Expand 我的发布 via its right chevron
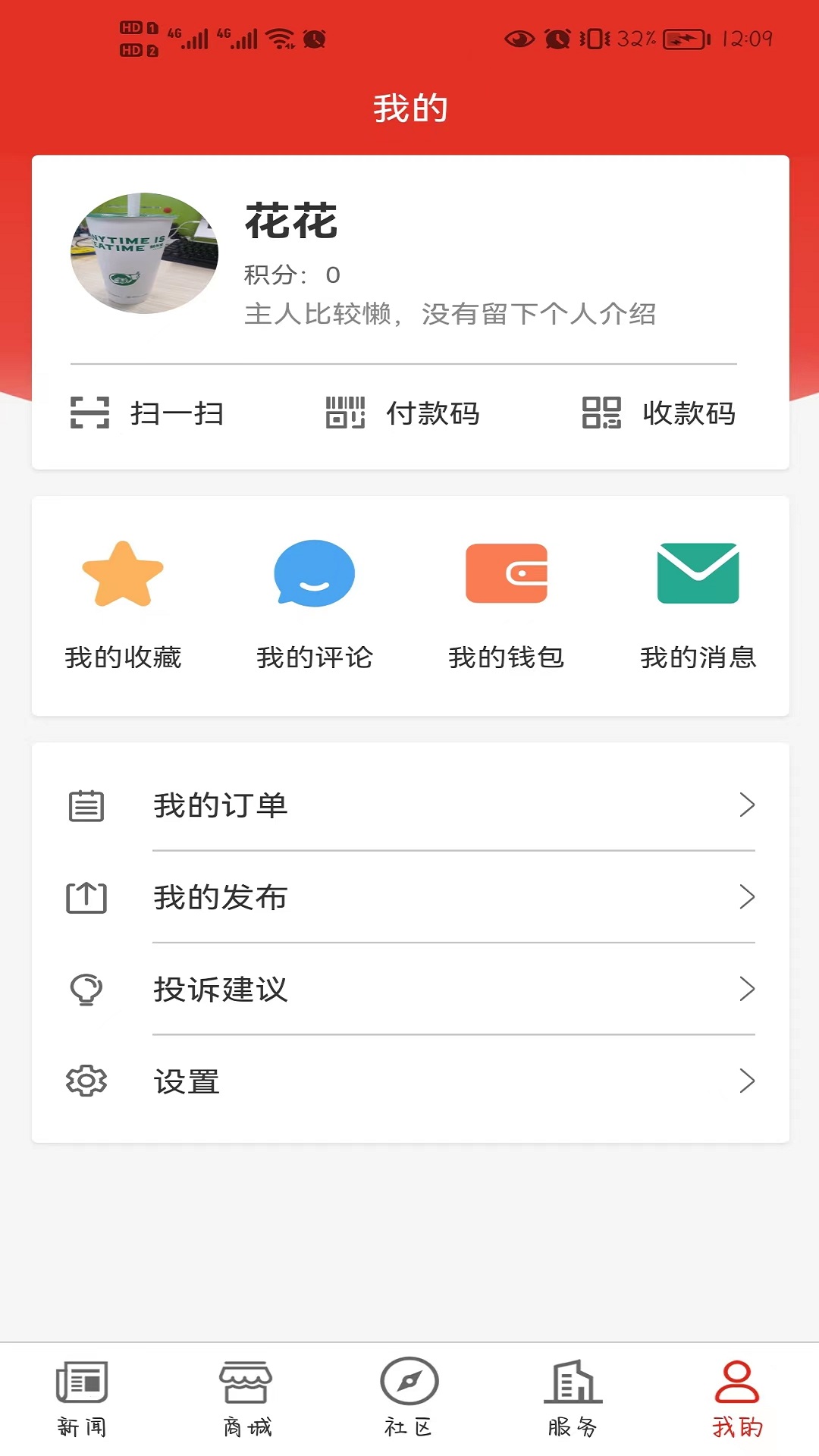Screen dimensions: 819x1456 tap(749, 898)
